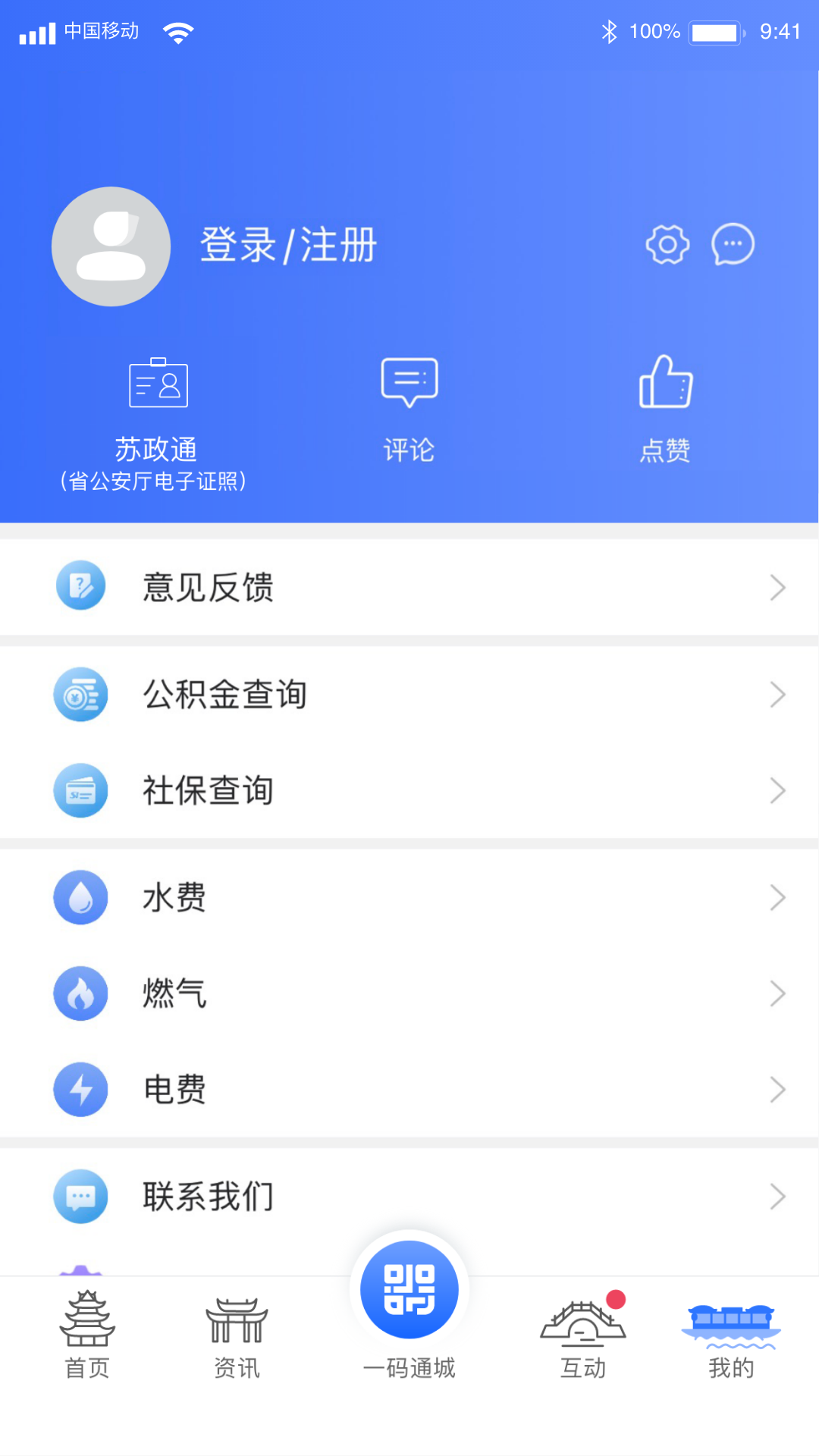Expand the 联系我们 row chevron

pos(778,1196)
